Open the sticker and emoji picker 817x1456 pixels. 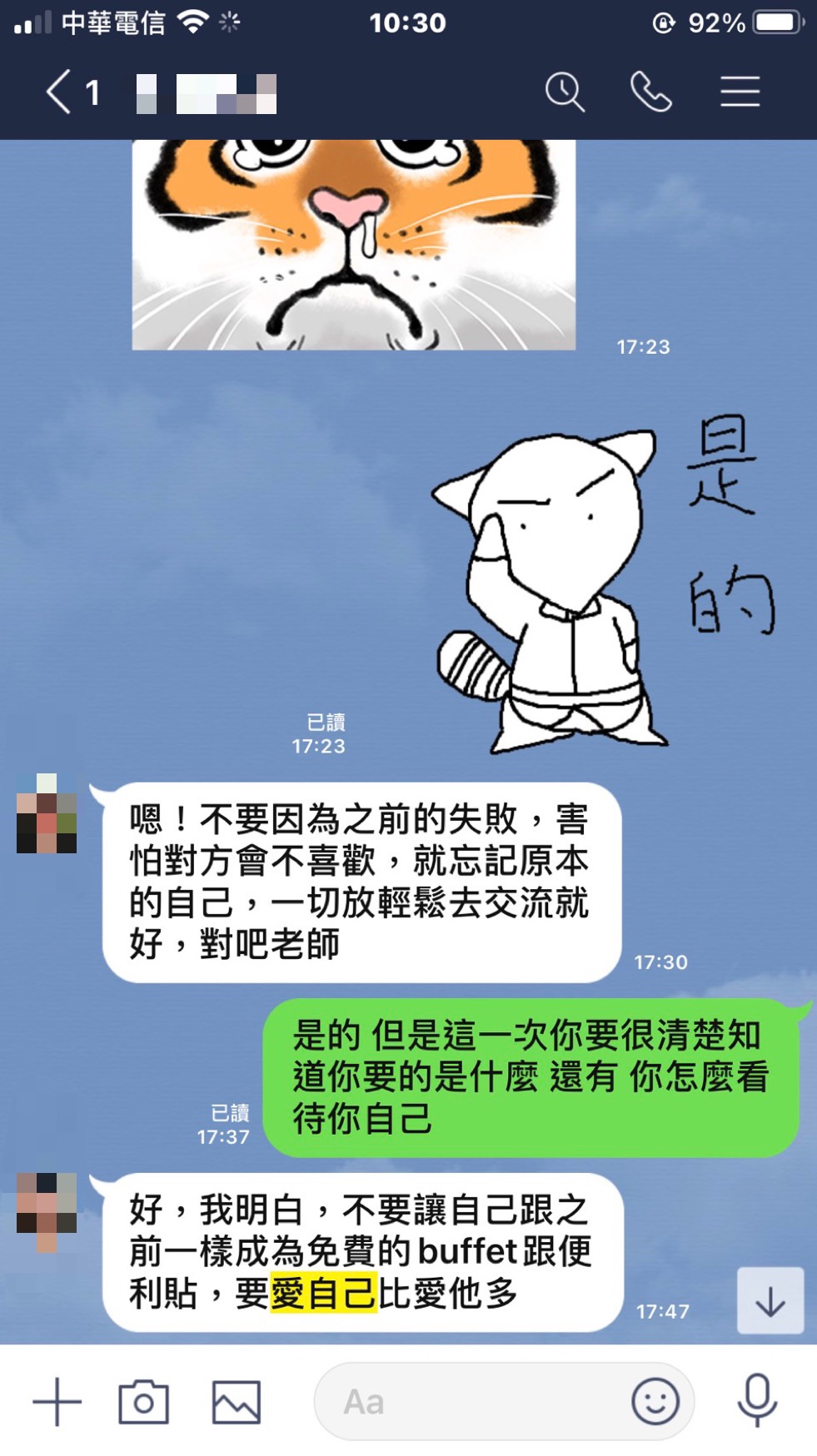655,1402
